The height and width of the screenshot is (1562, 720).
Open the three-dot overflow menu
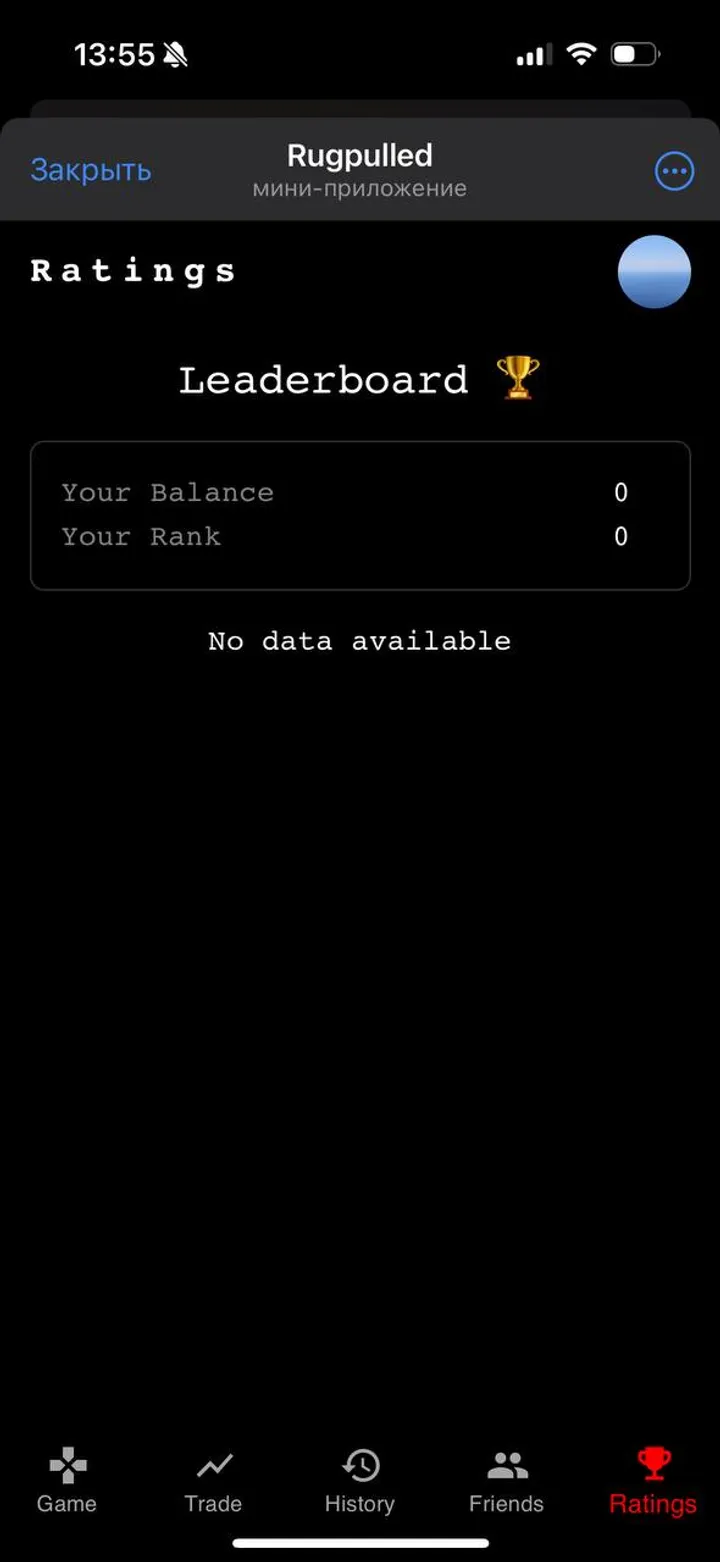coord(674,171)
